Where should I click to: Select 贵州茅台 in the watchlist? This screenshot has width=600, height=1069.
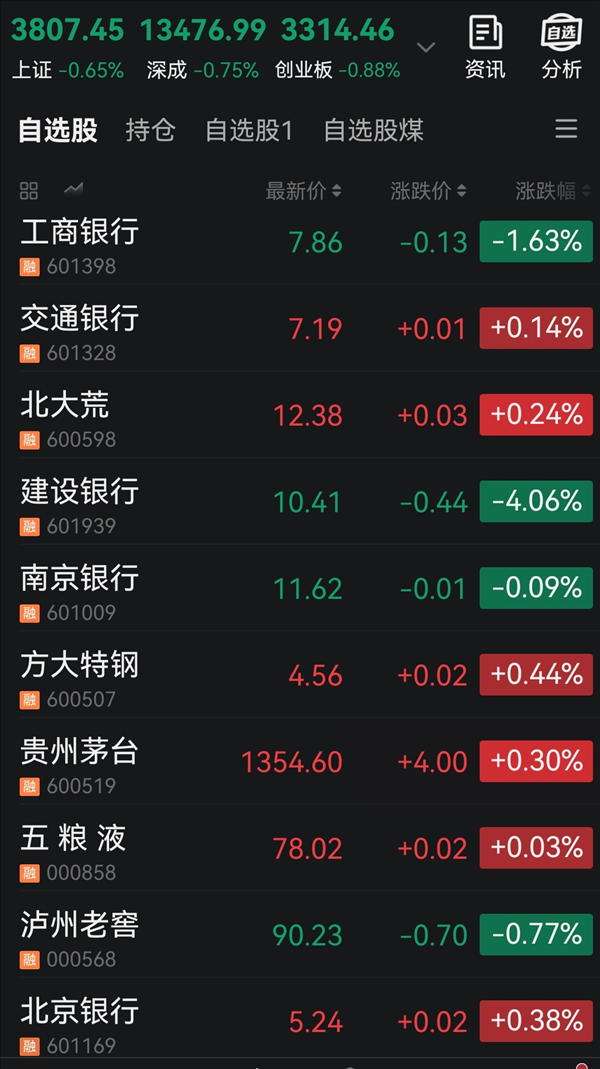pos(300,762)
